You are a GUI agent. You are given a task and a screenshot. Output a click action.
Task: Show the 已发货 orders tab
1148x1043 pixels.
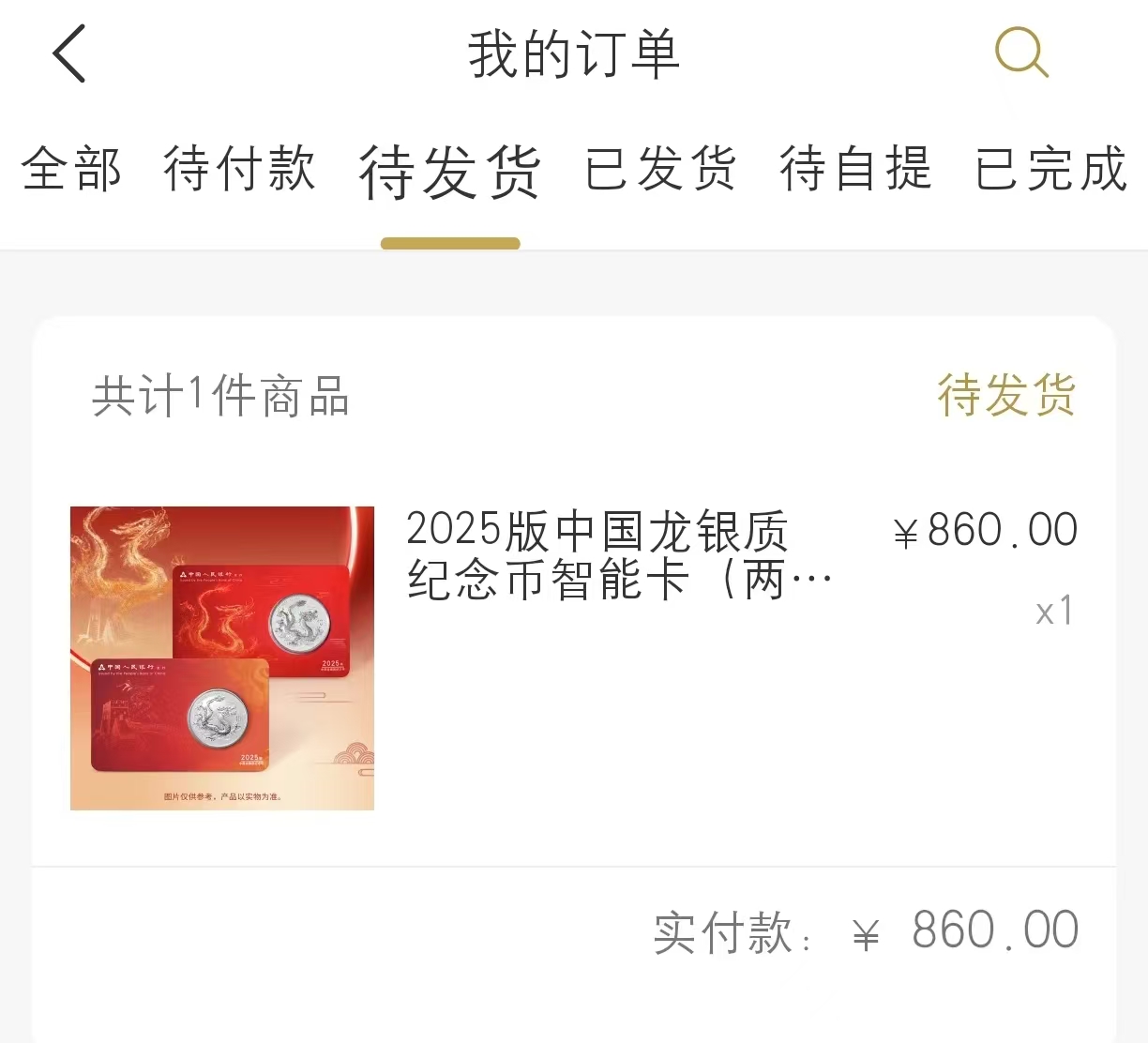(660, 170)
